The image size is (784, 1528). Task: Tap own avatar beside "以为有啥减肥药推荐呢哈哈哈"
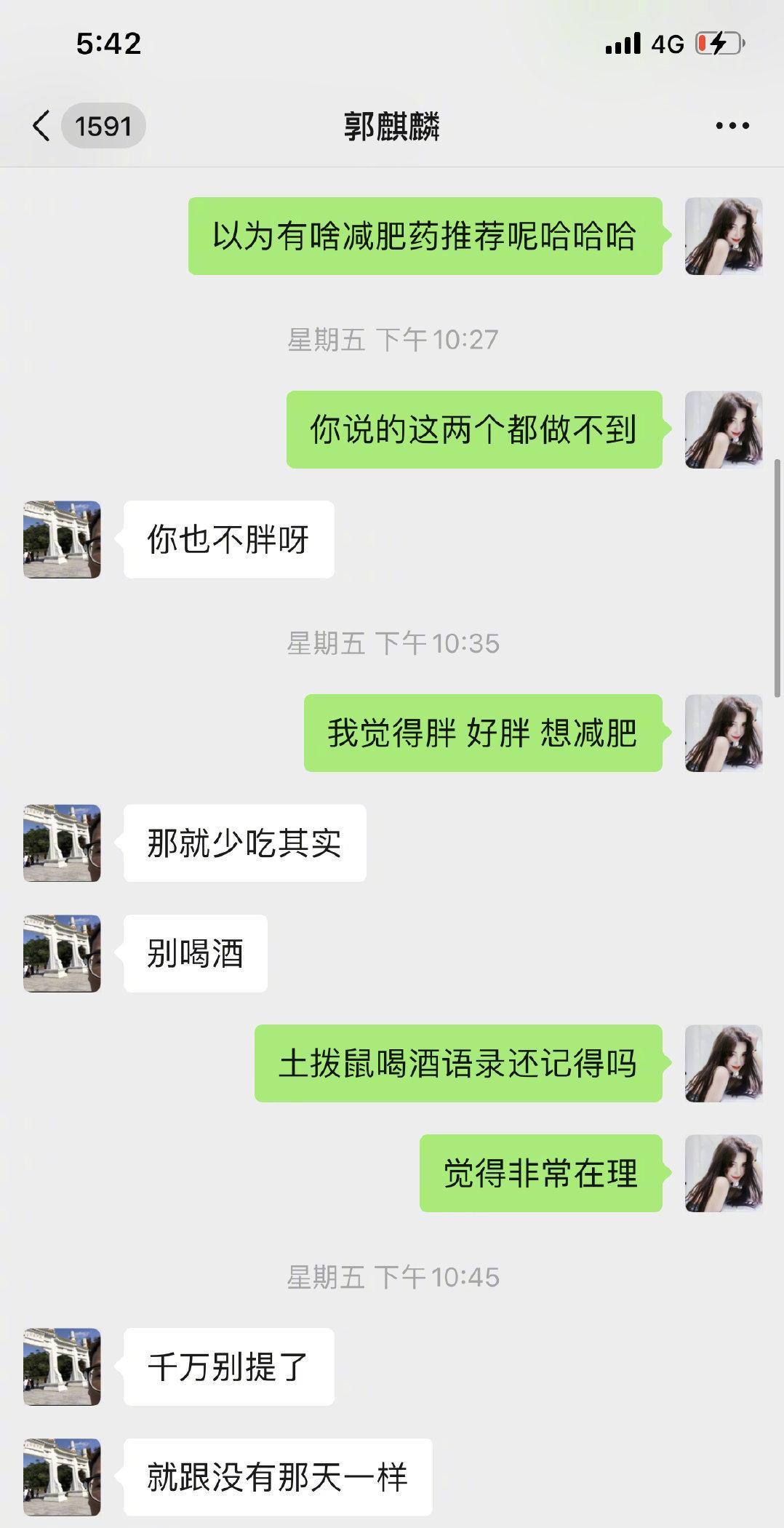click(724, 236)
